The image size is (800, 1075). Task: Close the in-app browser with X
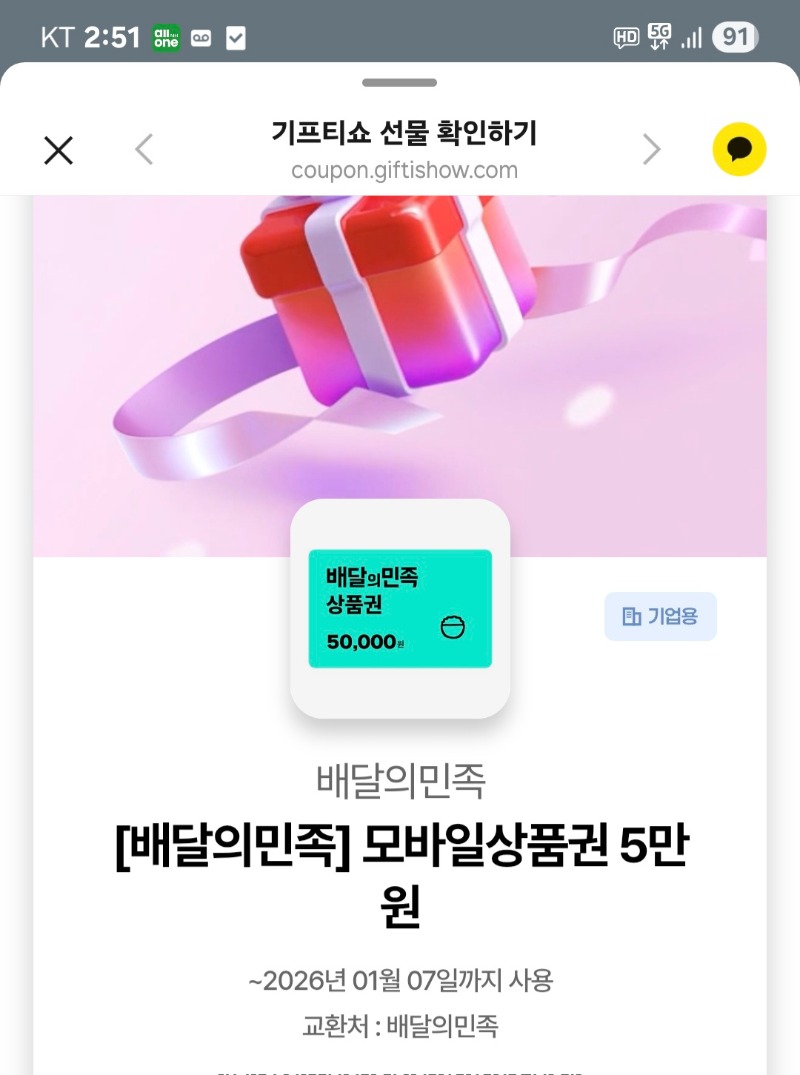point(59,150)
